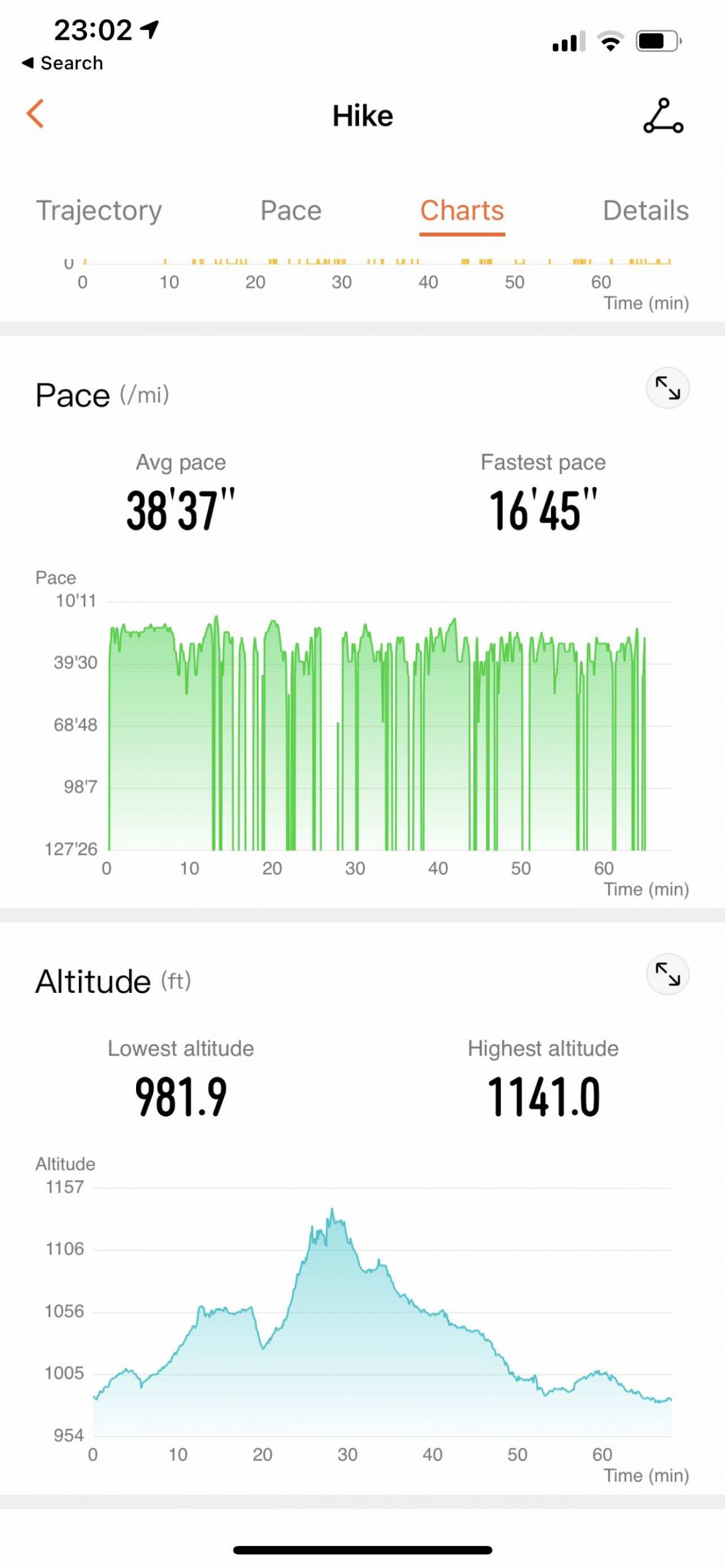Open the Details tab

645,211
